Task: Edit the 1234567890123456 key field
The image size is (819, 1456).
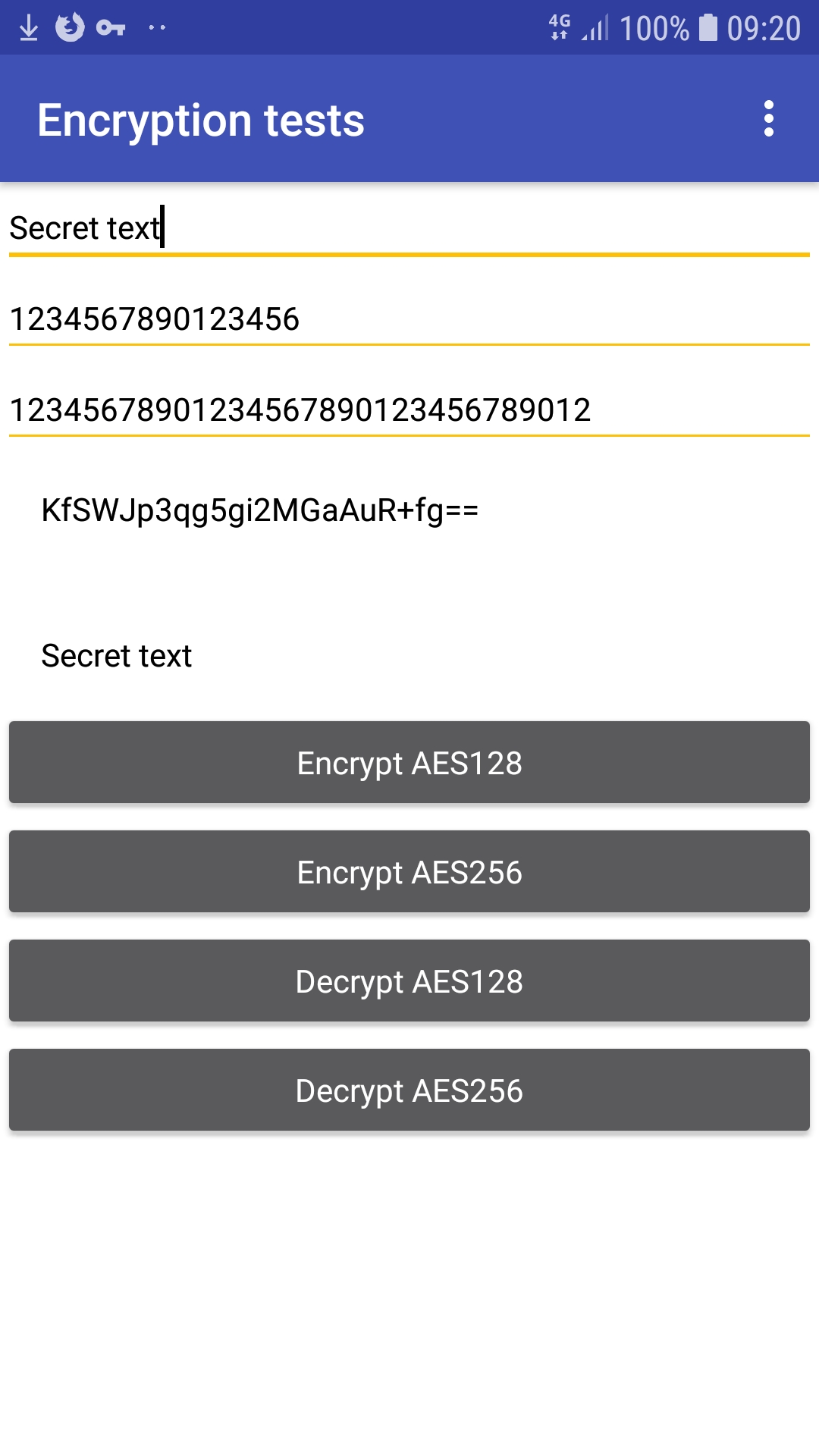Action: coord(409,318)
